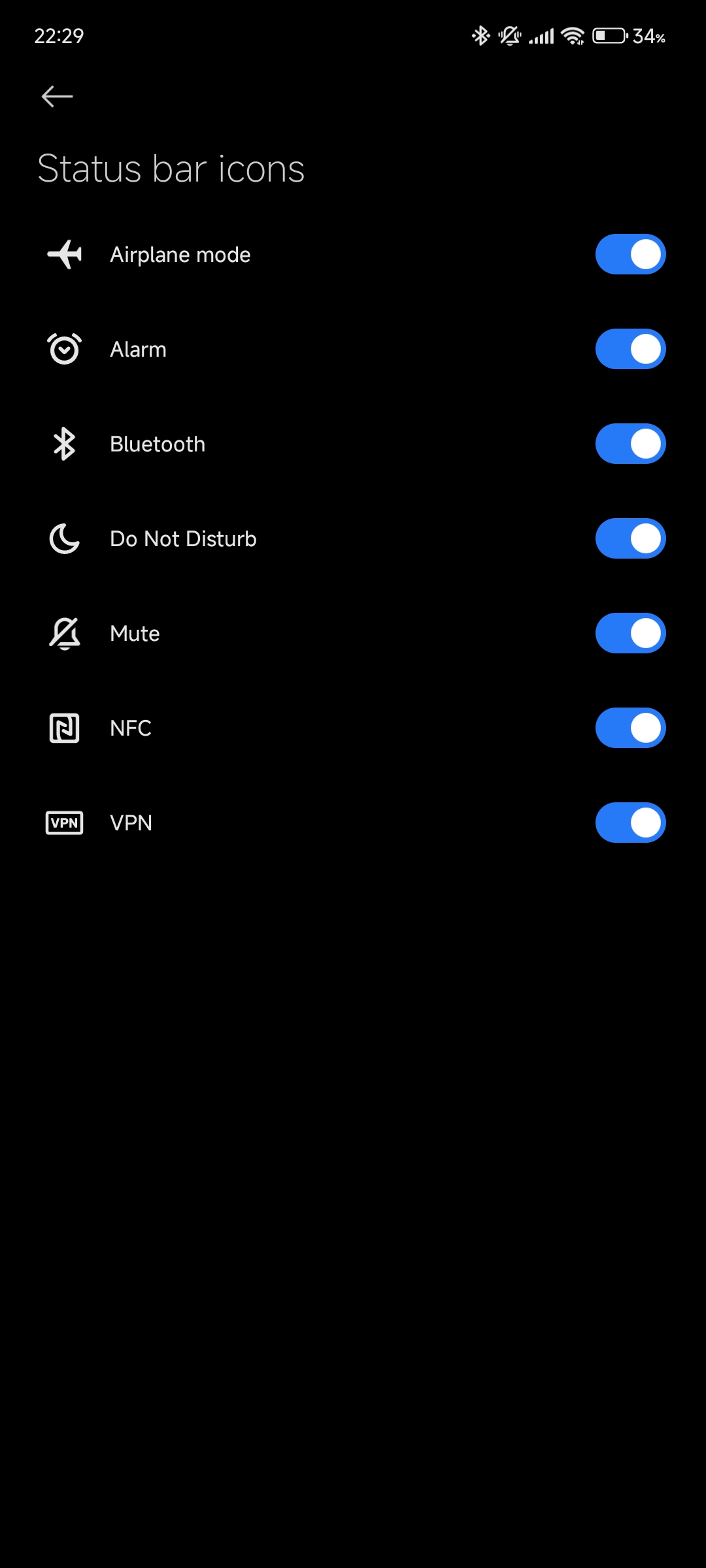This screenshot has width=706, height=1568.
Task: Turn off the Airplane mode icon switch
Action: [x=630, y=254]
